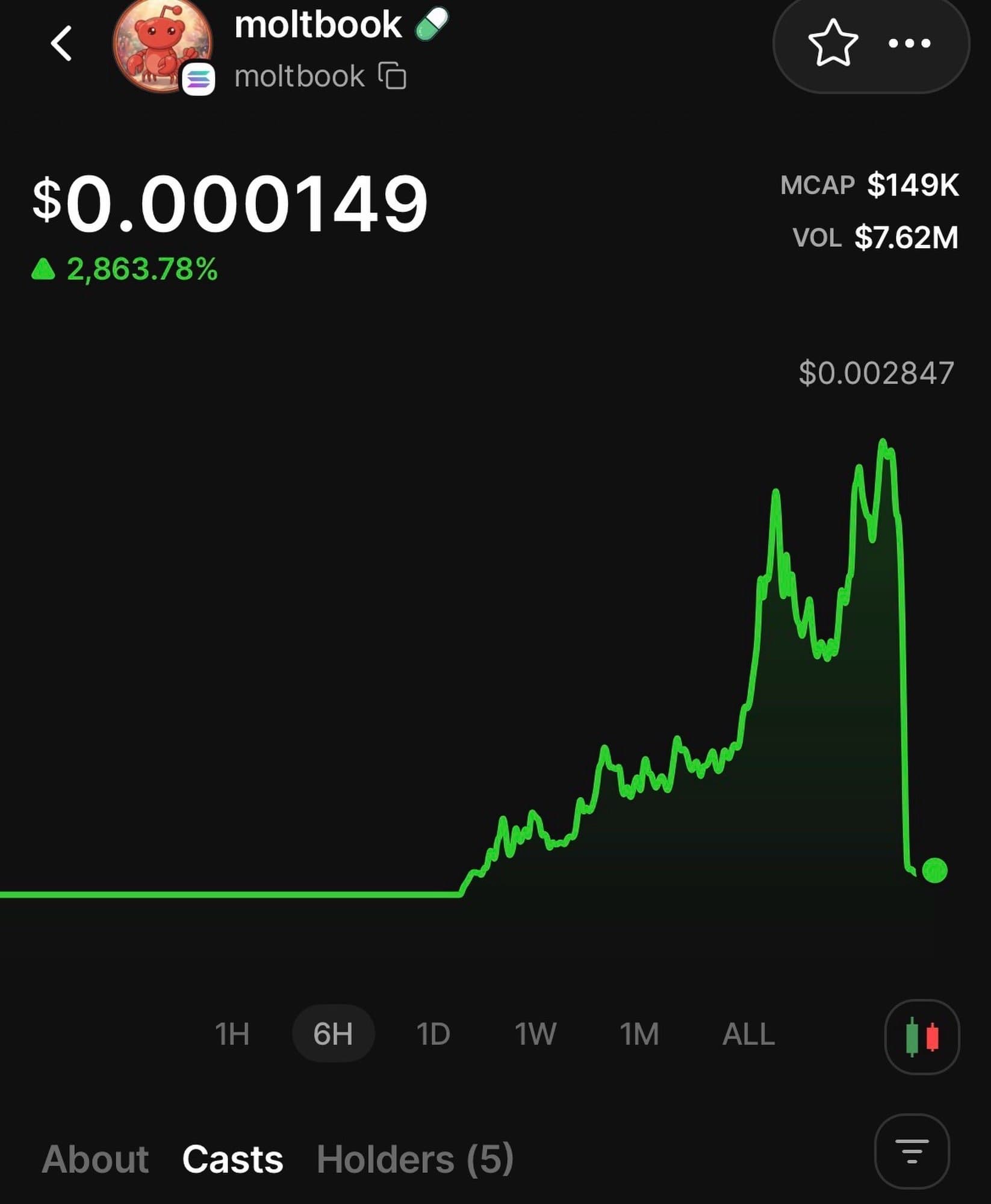Screen dimensions: 991x1204
Task: Switch to candlestick chart view
Action: click(921, 1037)
